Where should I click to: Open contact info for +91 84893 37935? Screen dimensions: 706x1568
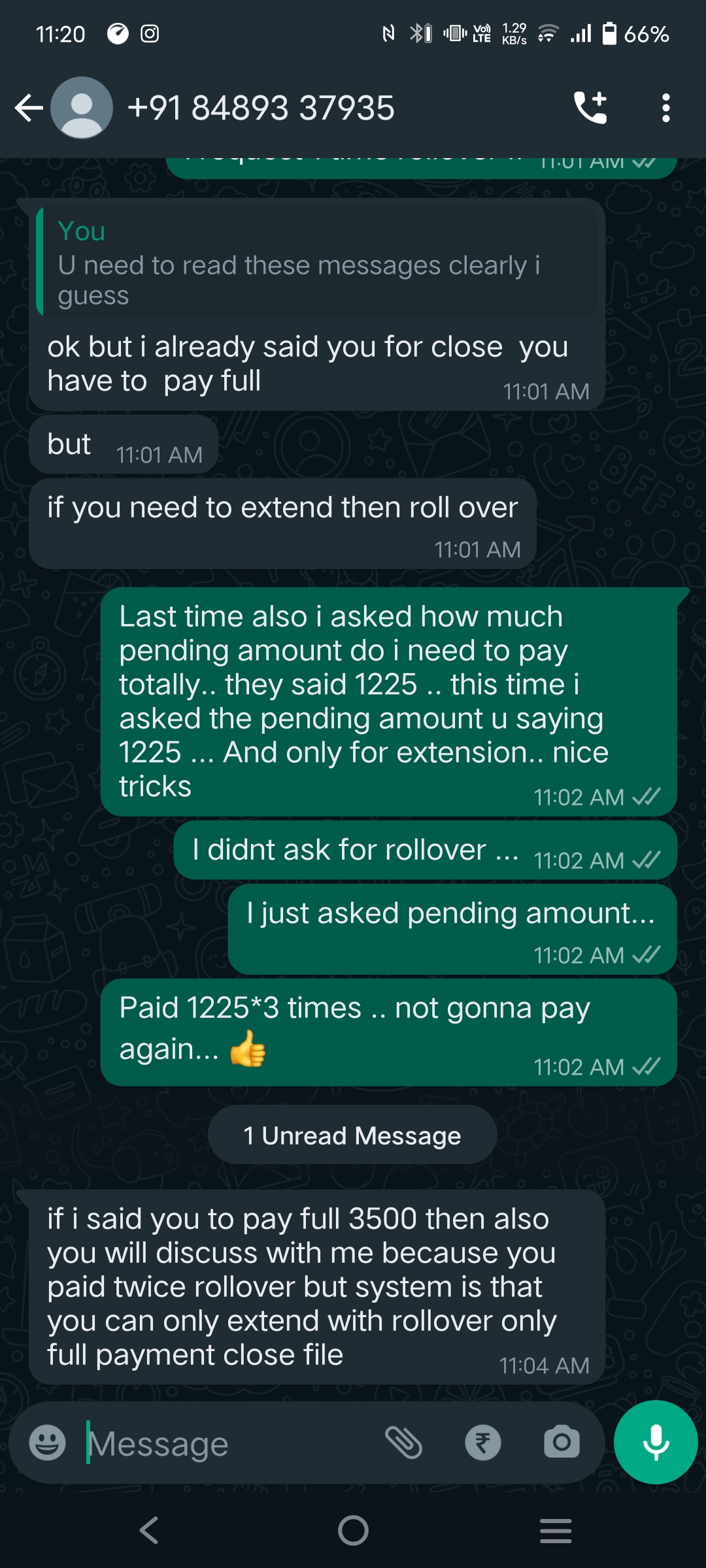point(261,108)
